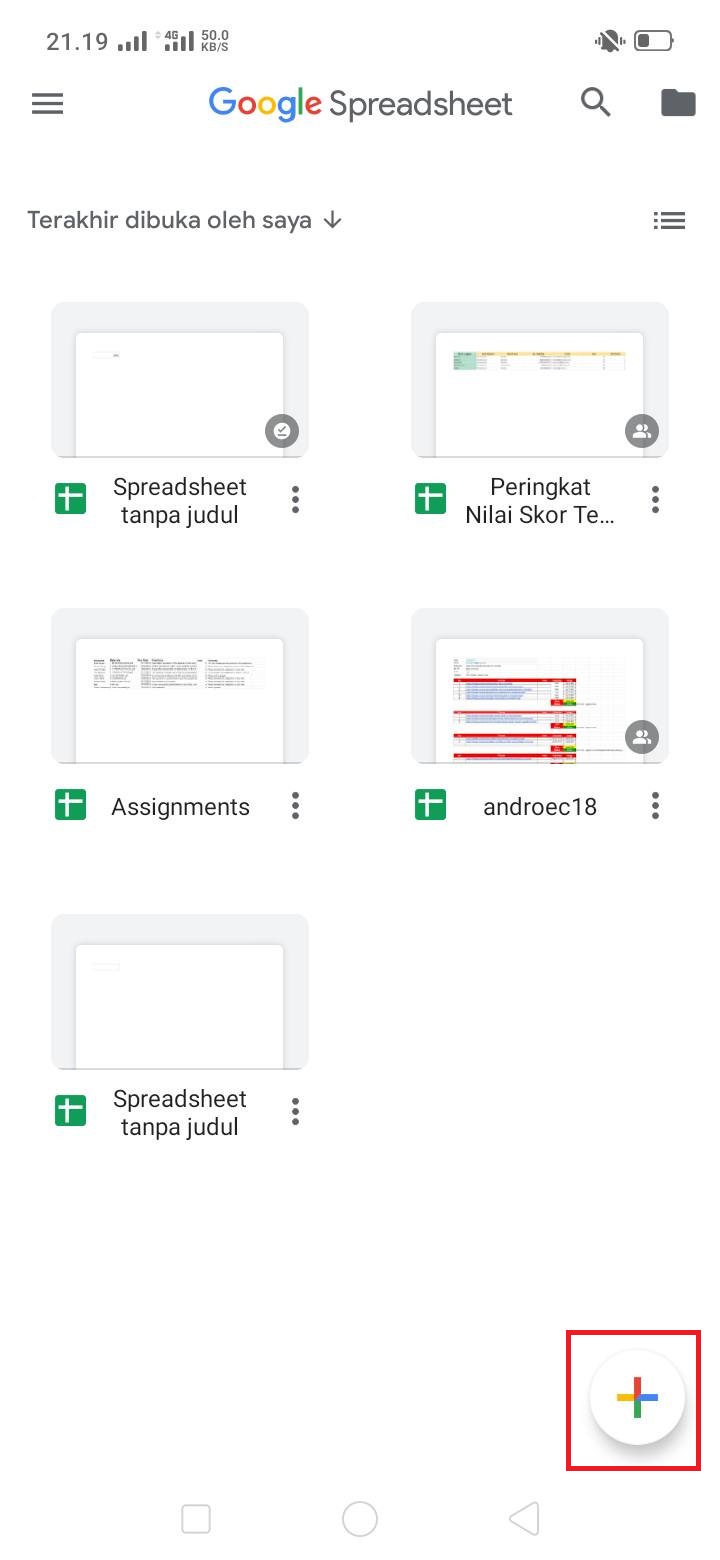Show more options for Assignments
Screen dimensions: 720x1560
[295, 806]
